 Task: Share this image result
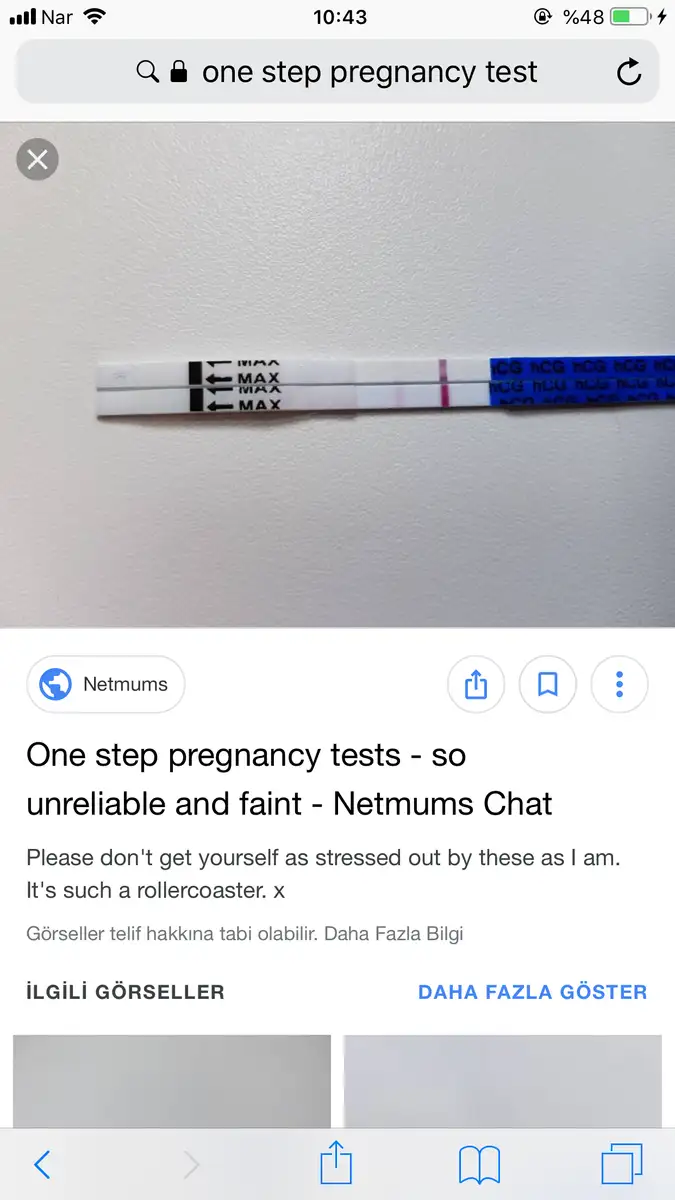476,685
